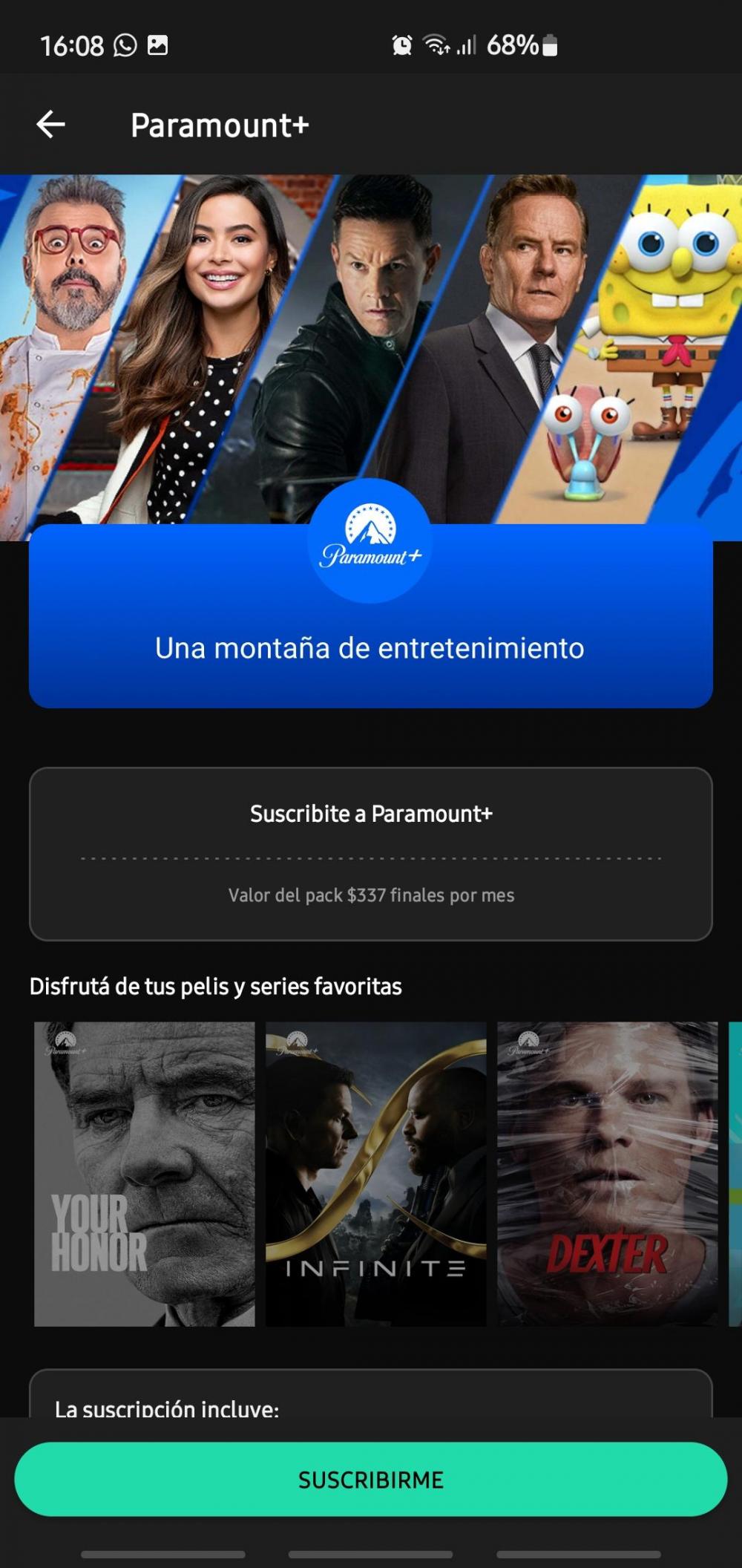This screenshot has height=1568, width=742.
Task: Tap the middle page indicator dot
Action: point(371,1556)
